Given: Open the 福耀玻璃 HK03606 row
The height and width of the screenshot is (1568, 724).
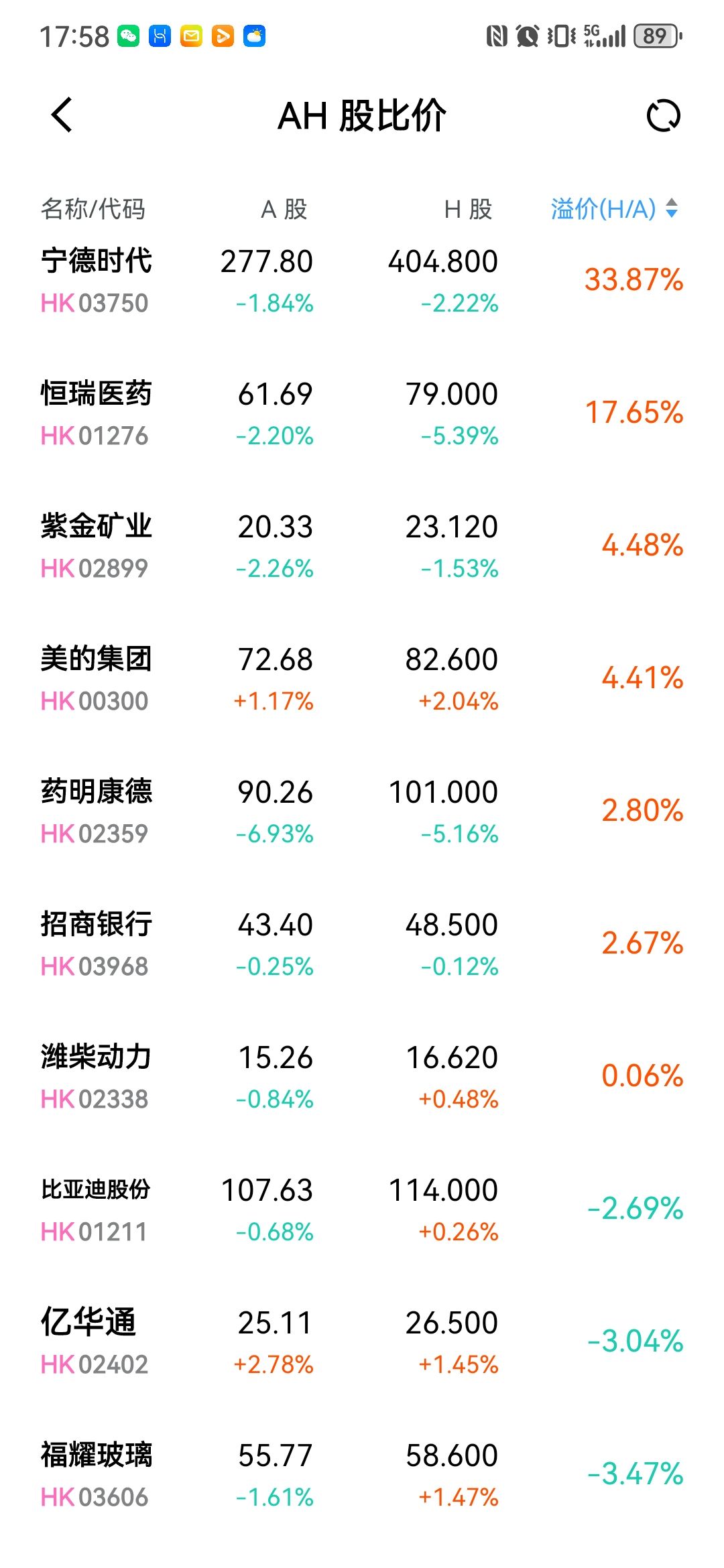Looking at the screenshot, I should coord(362,1476).
